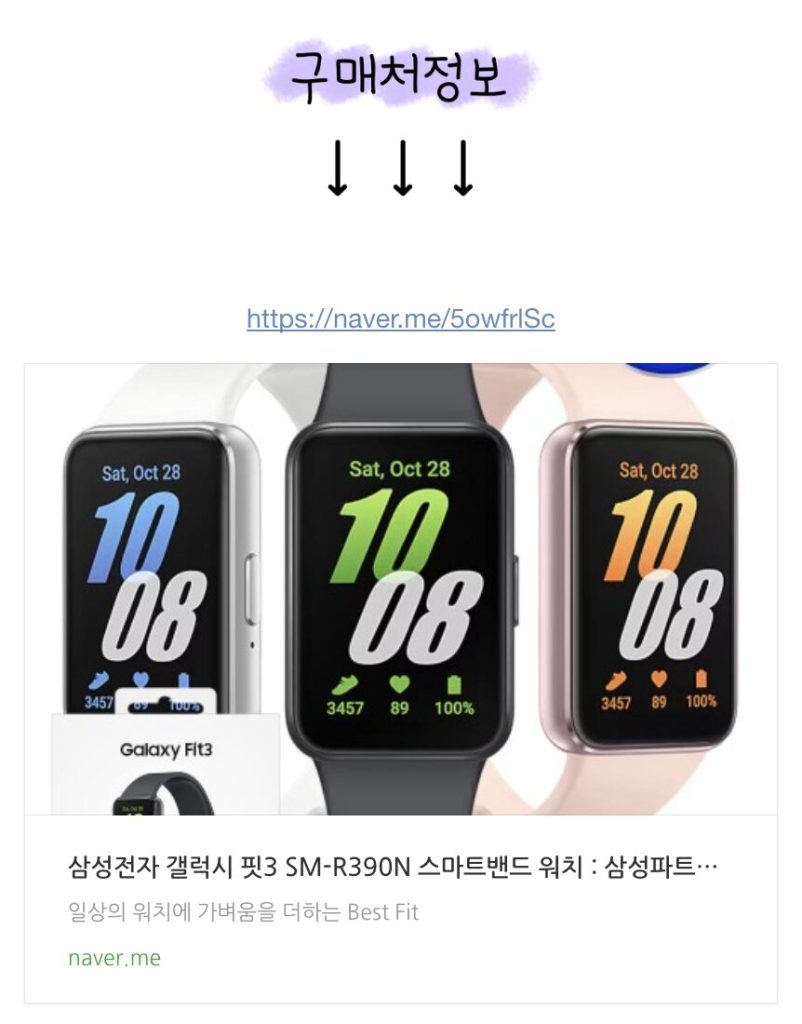The image size is (802, 1024).
Task: Open the naver.me/5owfrlSc purchase link
Action: click(400, 320)
